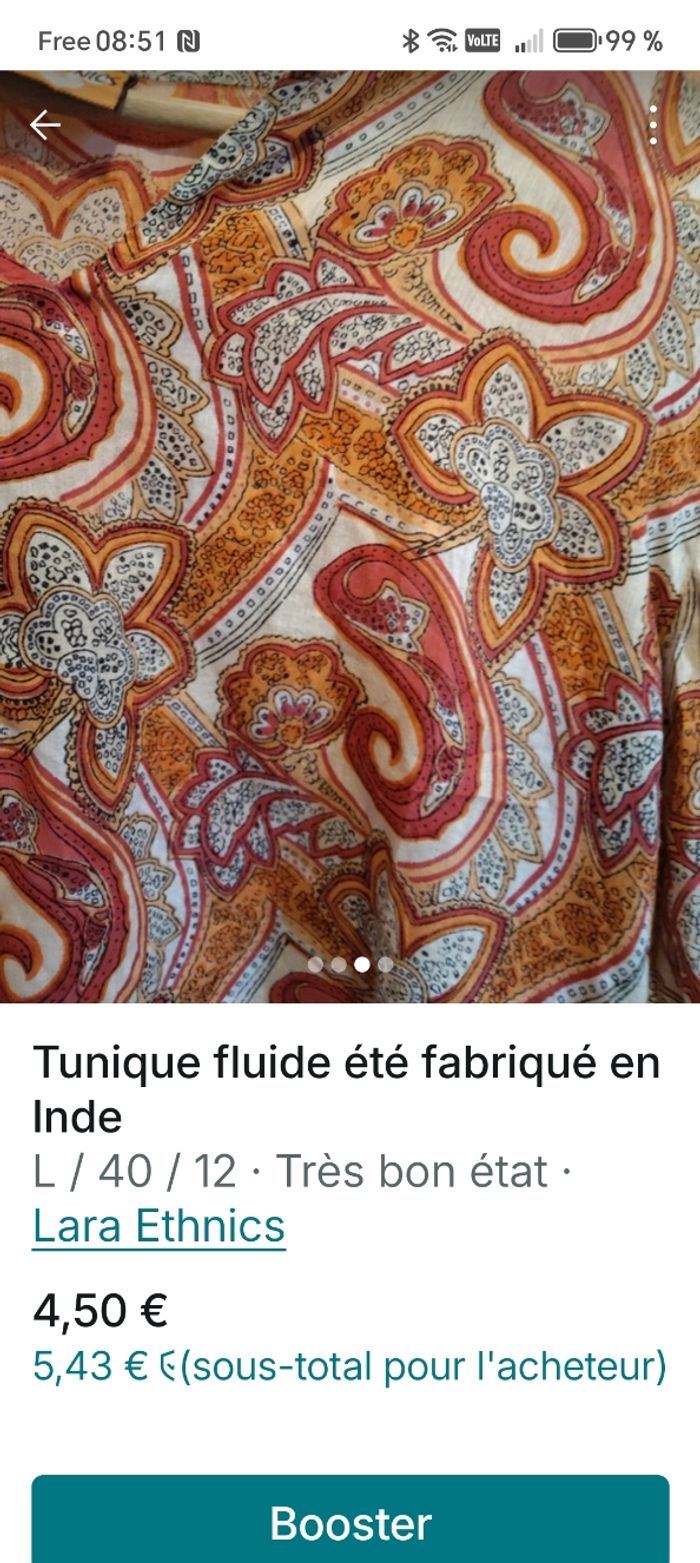The height and width of the screenshot is (1563, 700).
Task: Tap the Booster button
Action: click(350, 1522)
